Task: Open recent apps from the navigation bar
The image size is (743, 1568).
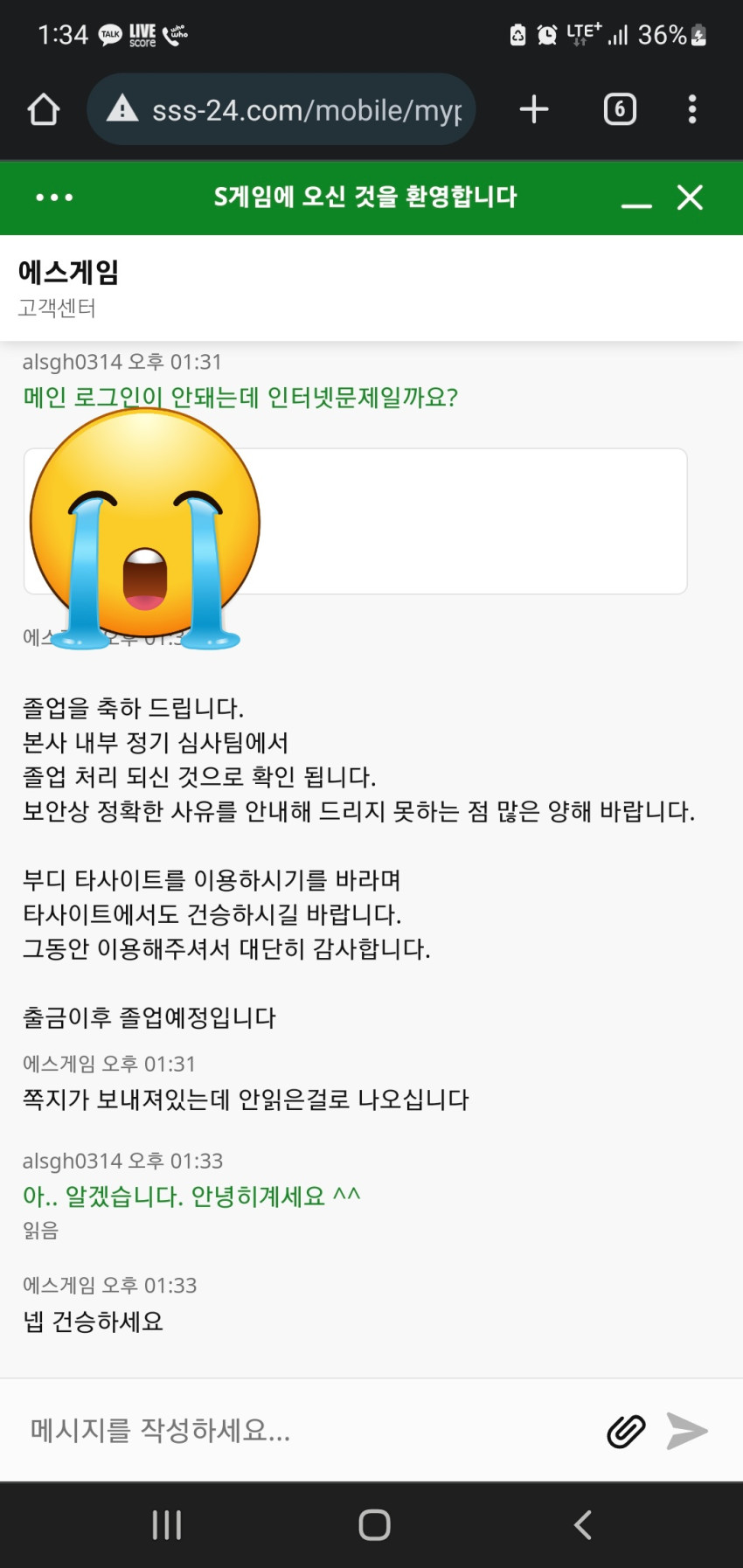Action: pos(167,1525)
